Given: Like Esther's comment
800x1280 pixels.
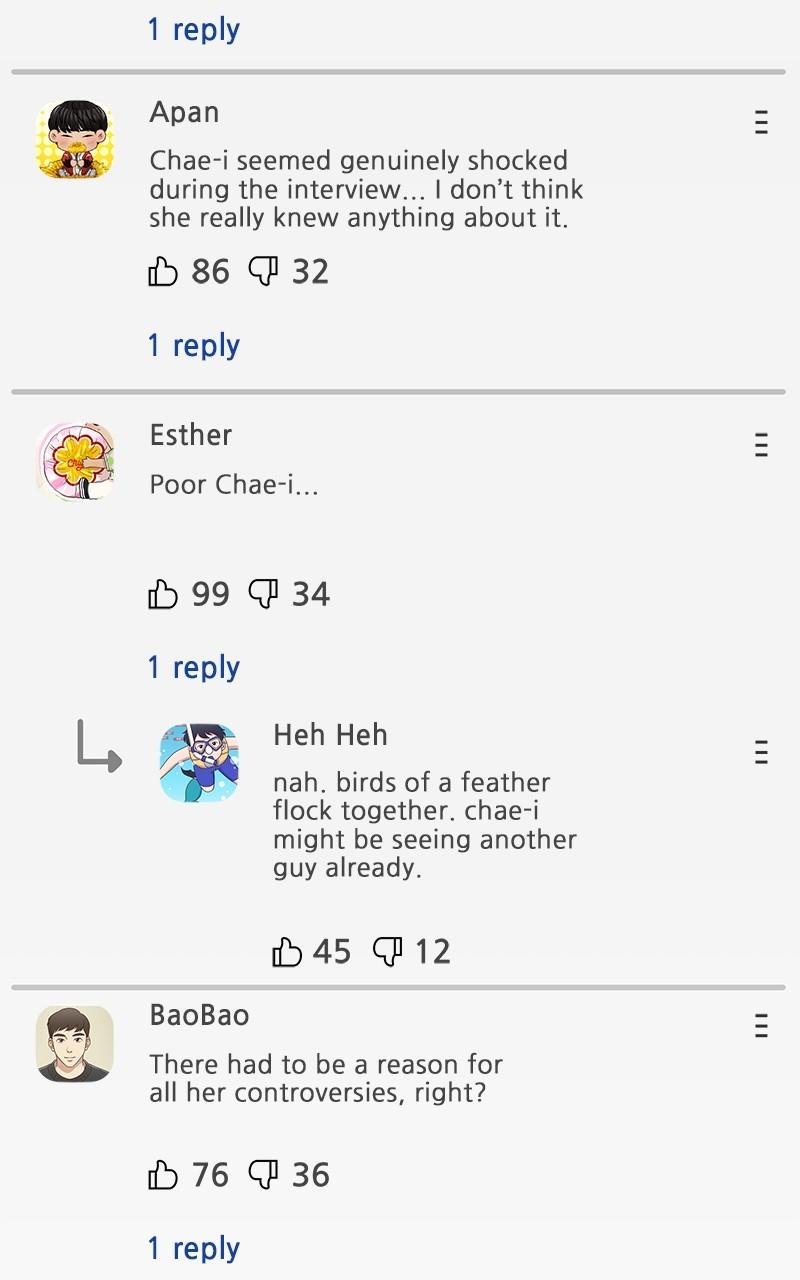Looking at the screenshot, I should click(163, 595).
